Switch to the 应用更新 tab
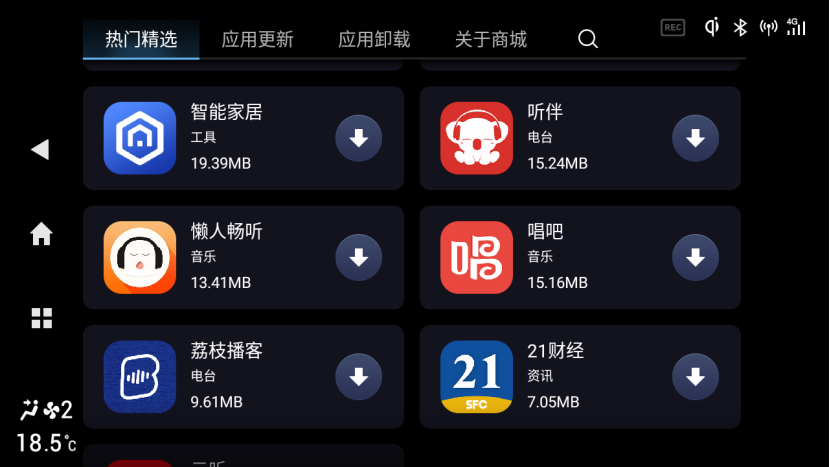The height and width of the screenshot is (467, 830). (x=257, y=40)
